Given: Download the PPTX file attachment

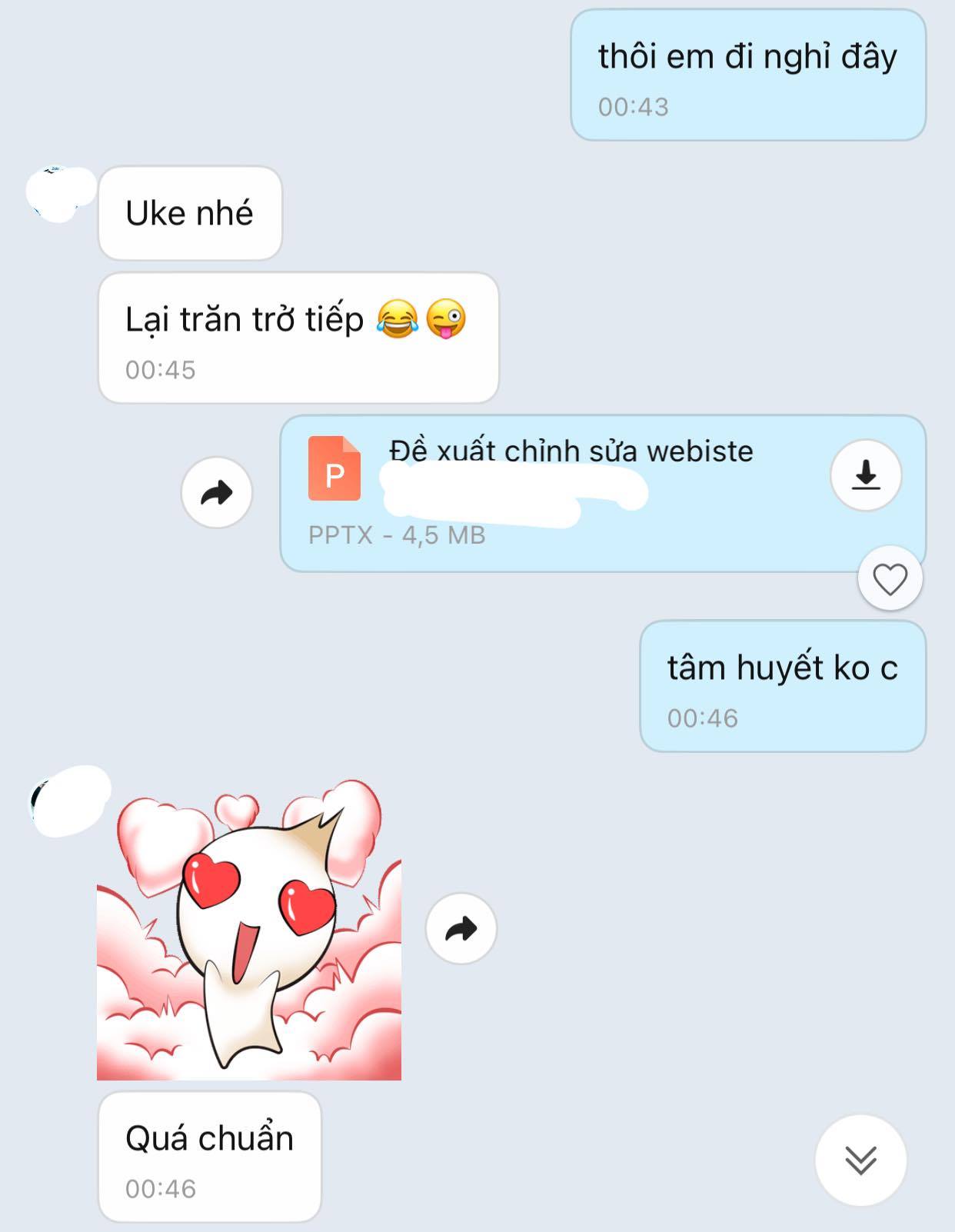Looking at the screenshot, I should pos(866,475).
